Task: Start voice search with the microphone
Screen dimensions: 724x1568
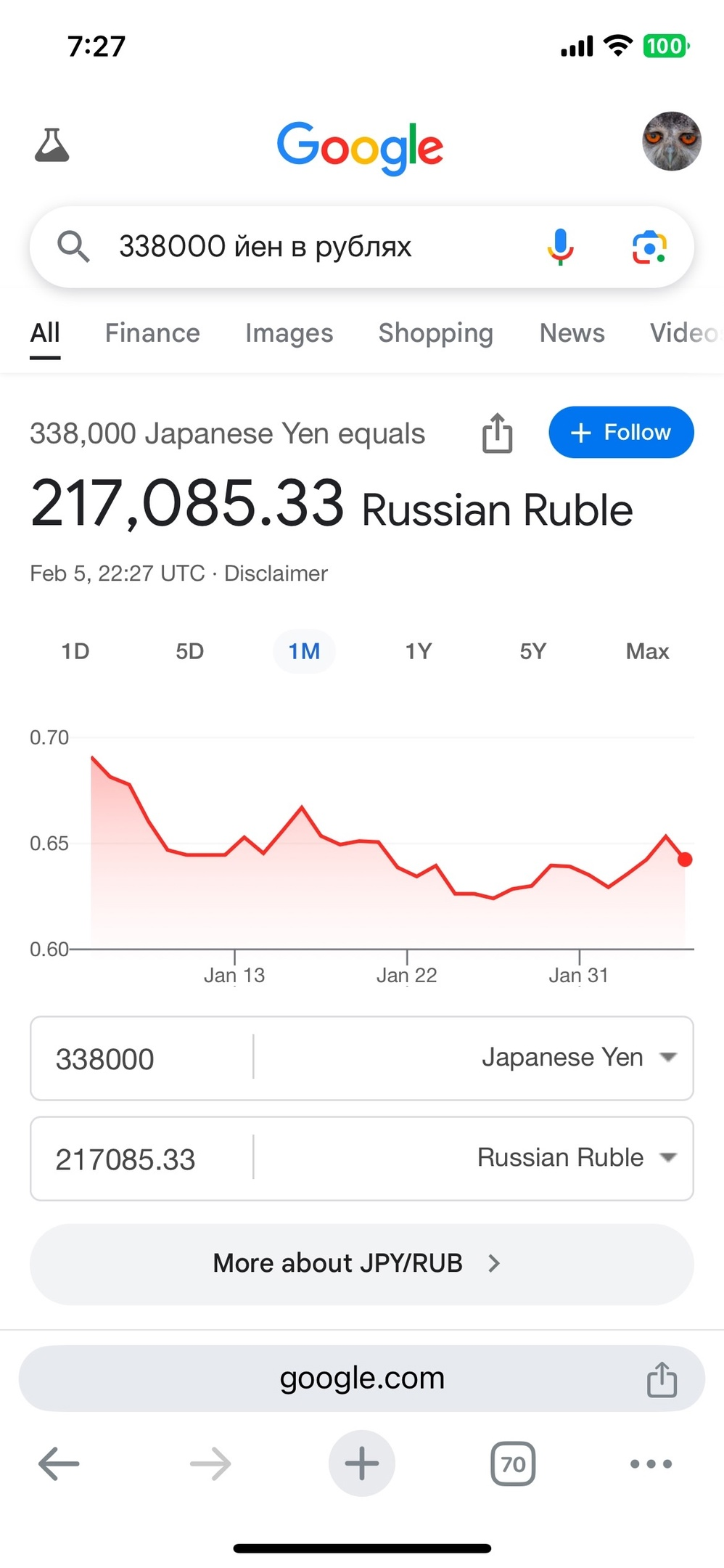Action: (560, 247)
